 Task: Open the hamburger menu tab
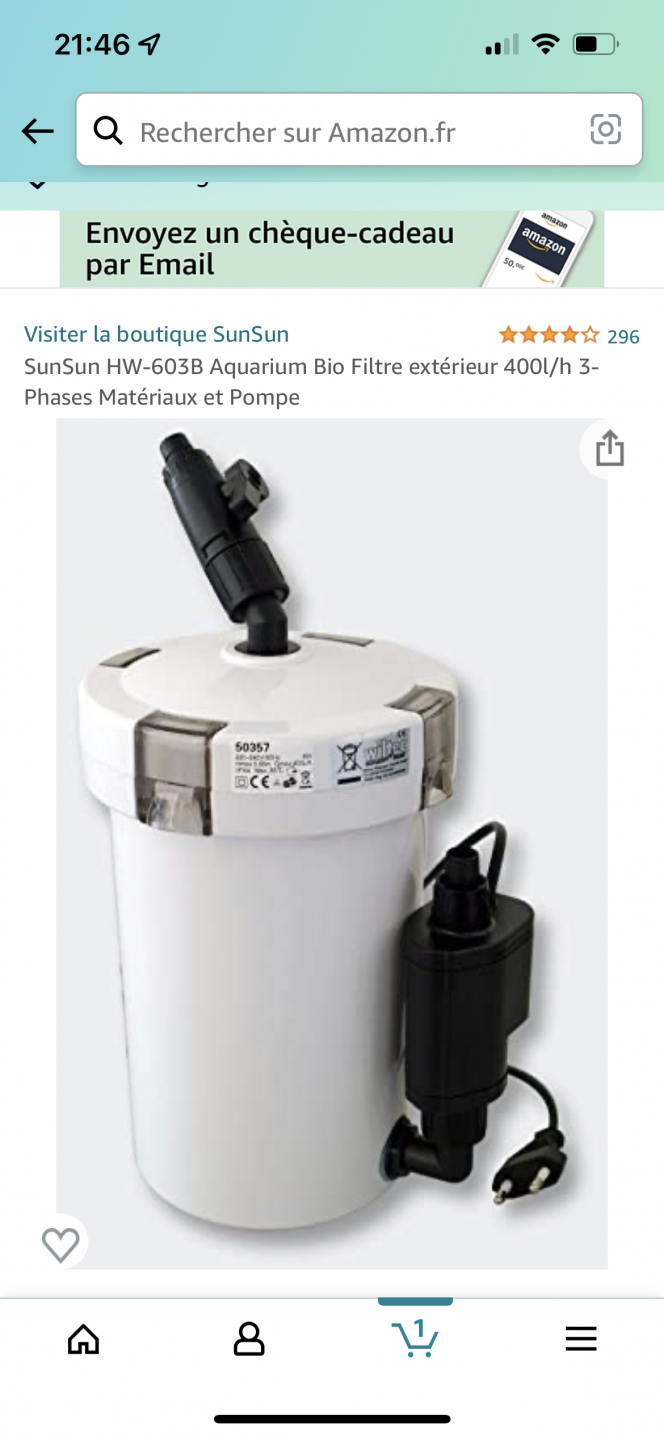581,1338
